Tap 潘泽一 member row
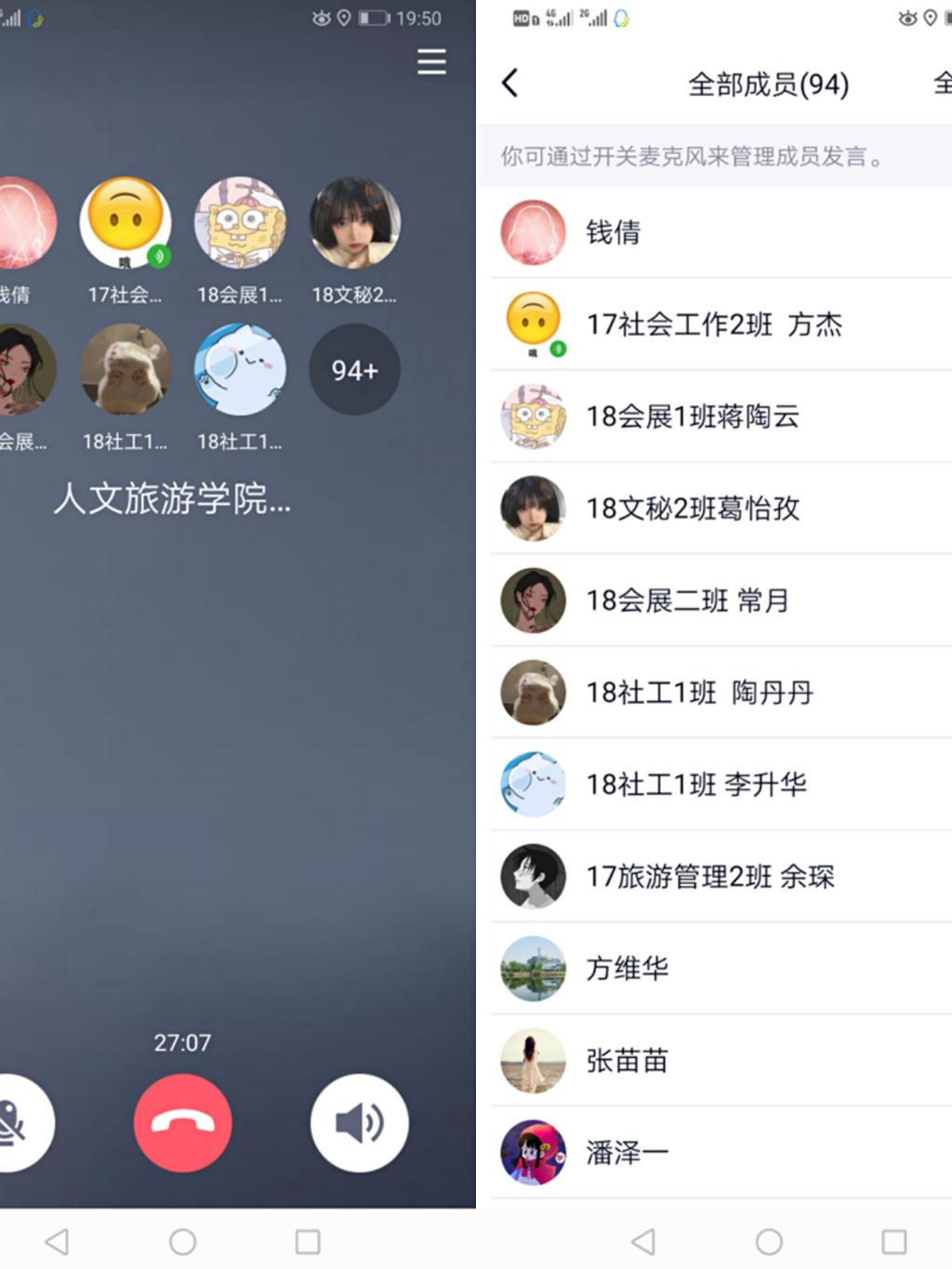 (x=716, y=1153)
